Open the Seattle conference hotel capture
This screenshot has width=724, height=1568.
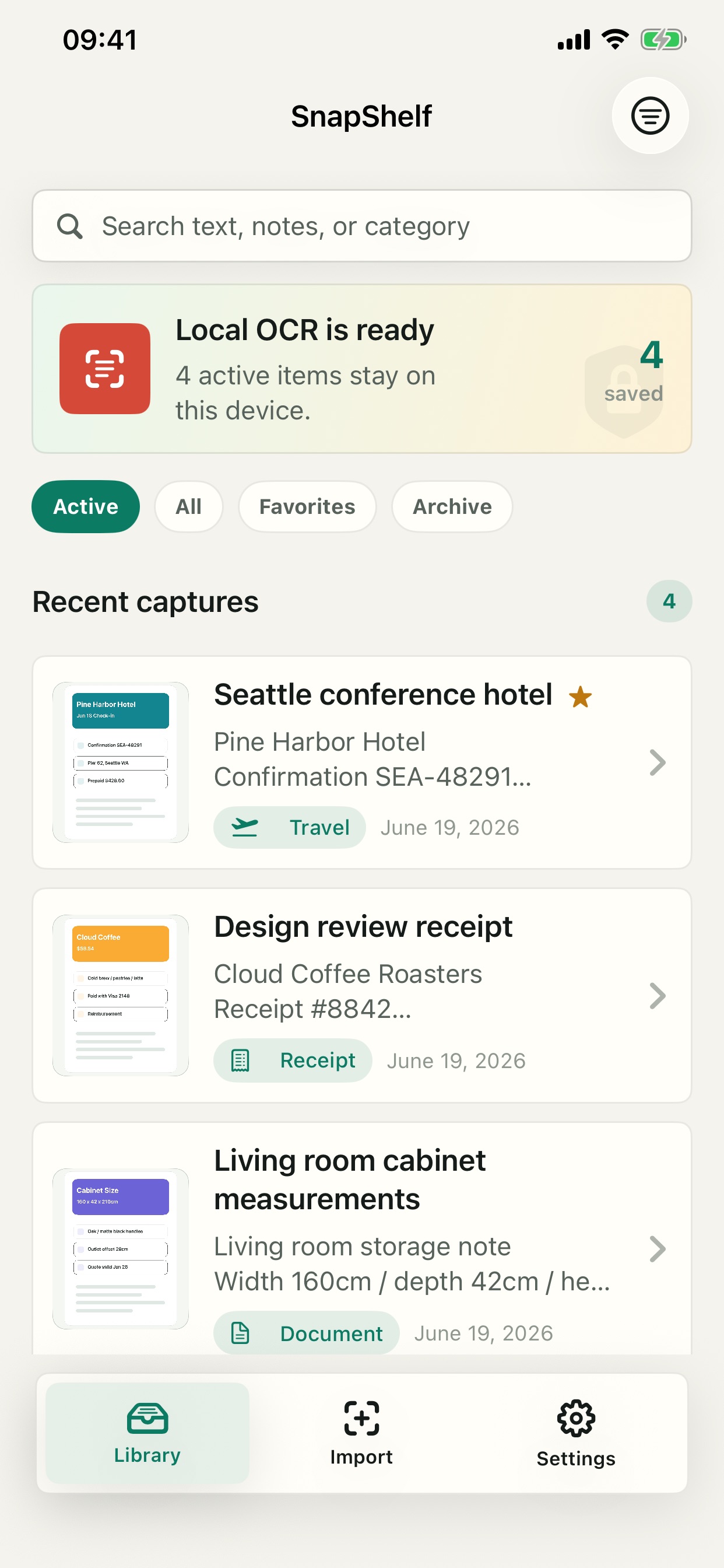click(362, 762)
